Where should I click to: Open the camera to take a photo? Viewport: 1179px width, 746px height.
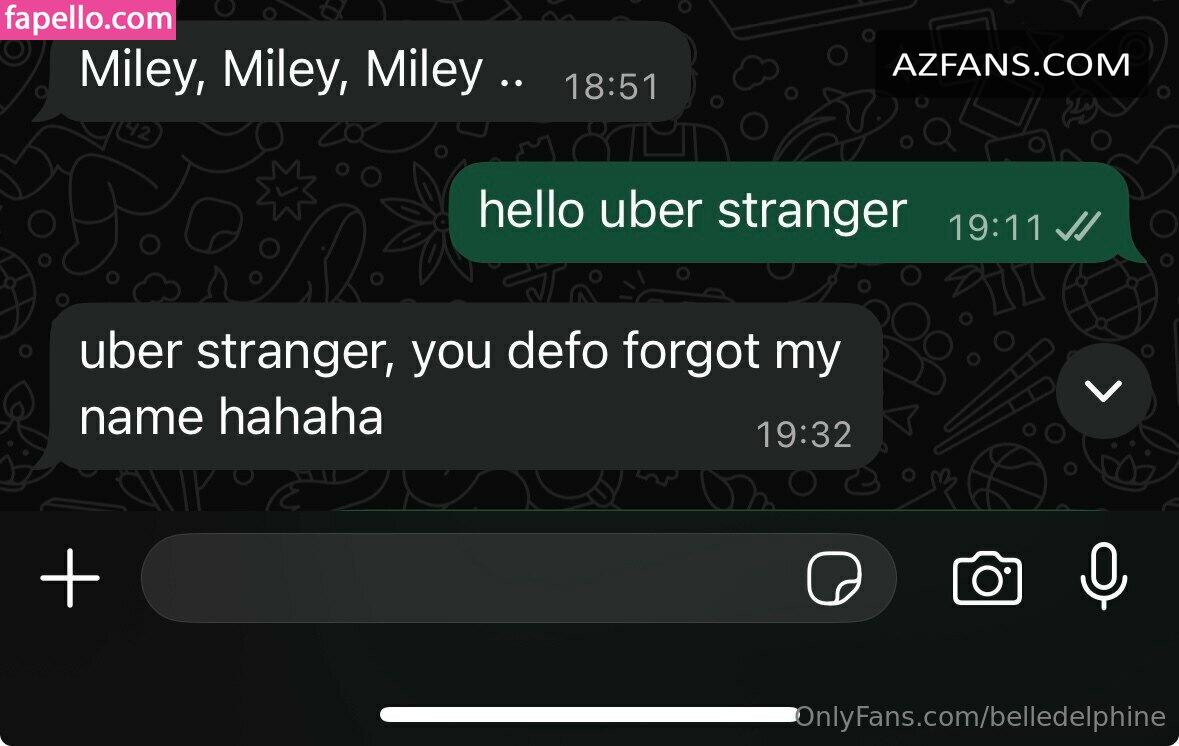tap(987, 578)
